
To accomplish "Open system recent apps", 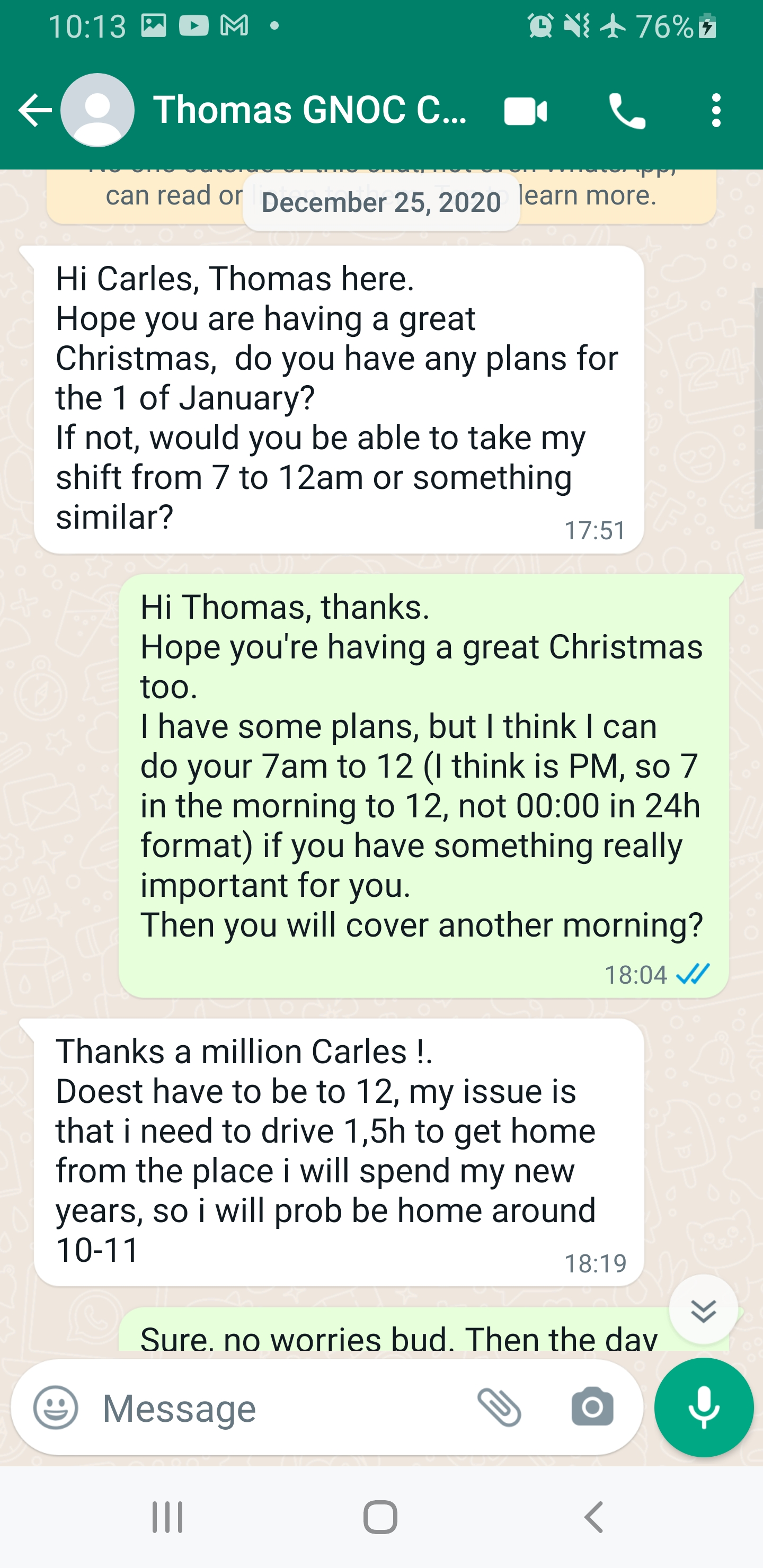I will coord(167,1517).
